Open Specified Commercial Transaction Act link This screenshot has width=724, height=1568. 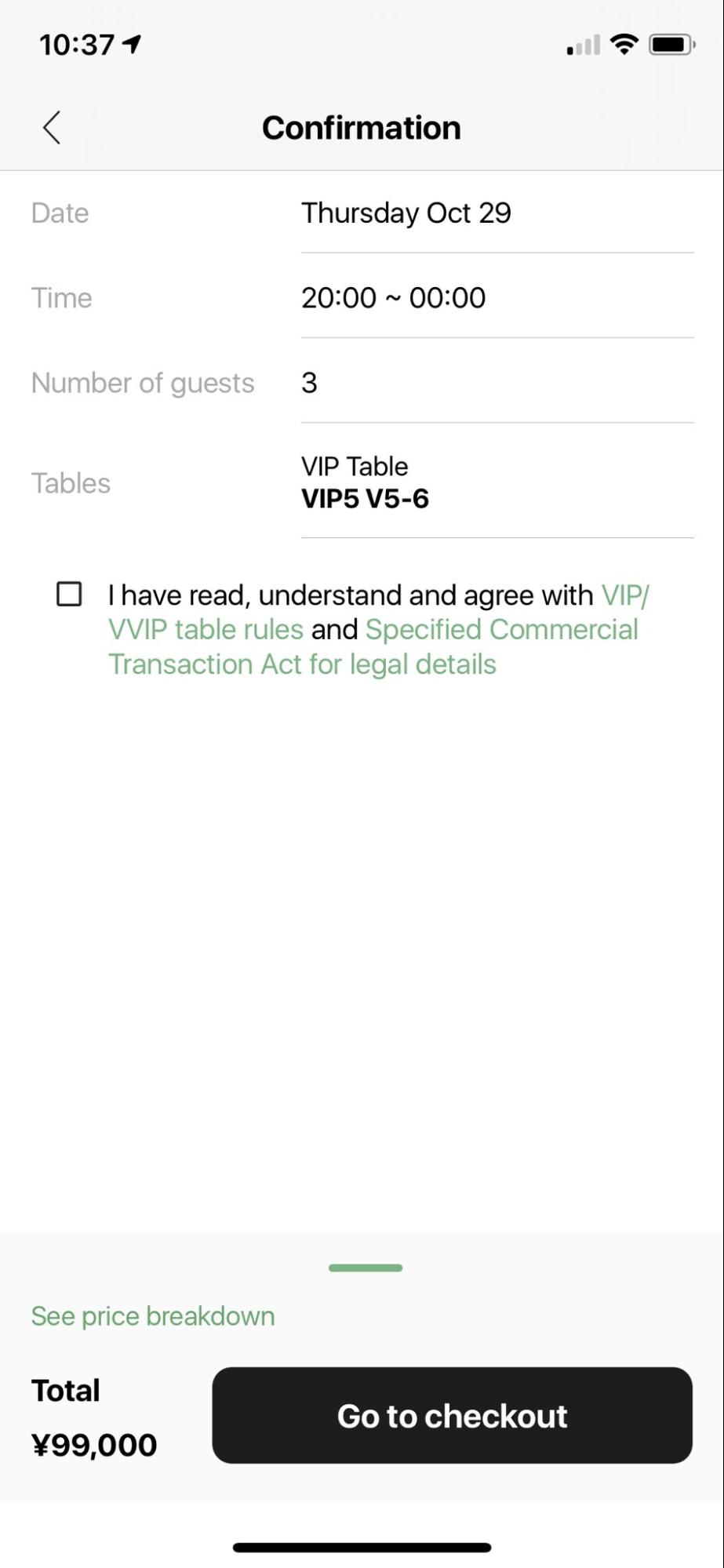(x=373, y=646)
